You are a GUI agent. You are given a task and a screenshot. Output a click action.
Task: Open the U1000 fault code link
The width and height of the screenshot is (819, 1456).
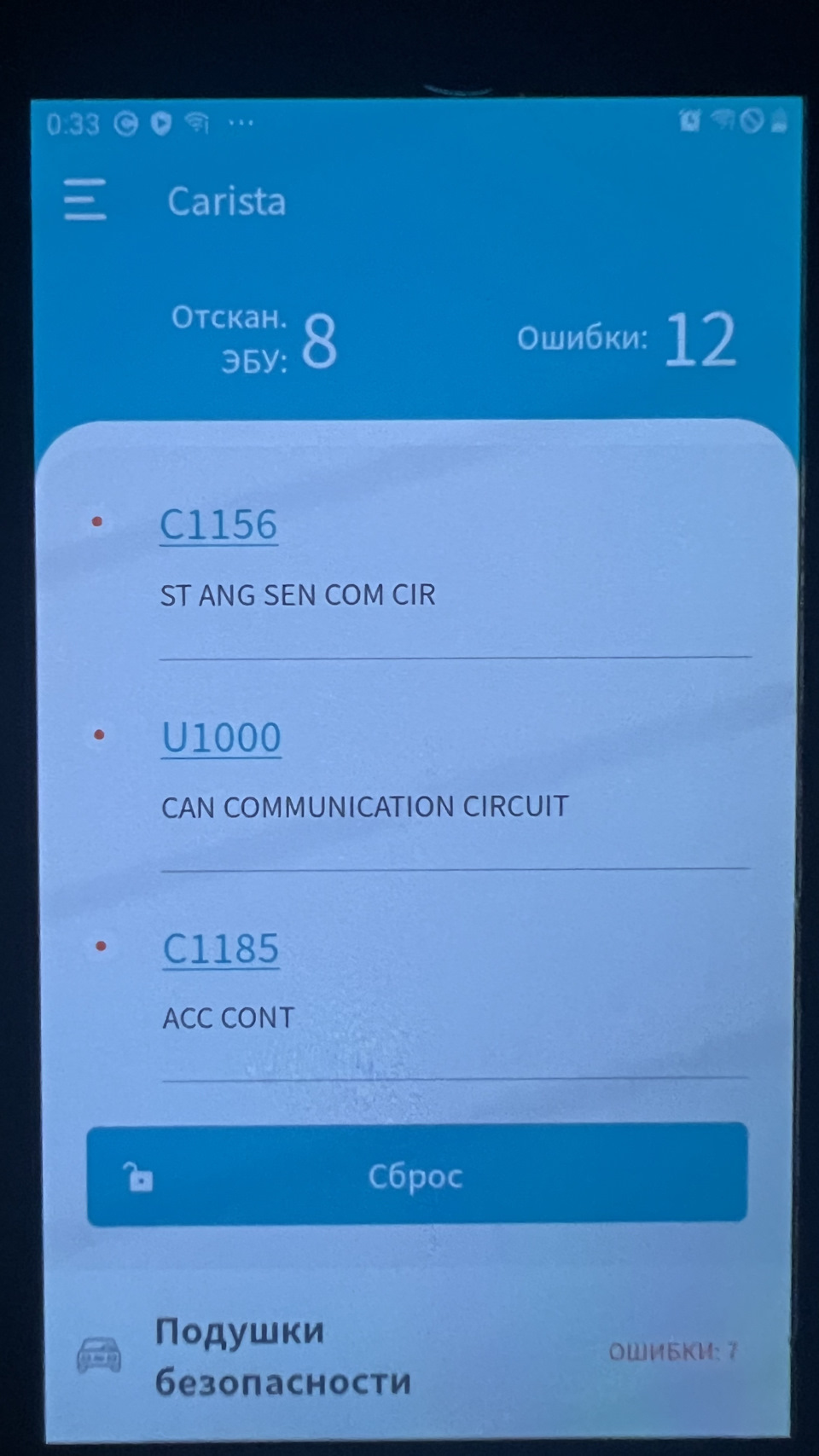pos(221,736)
